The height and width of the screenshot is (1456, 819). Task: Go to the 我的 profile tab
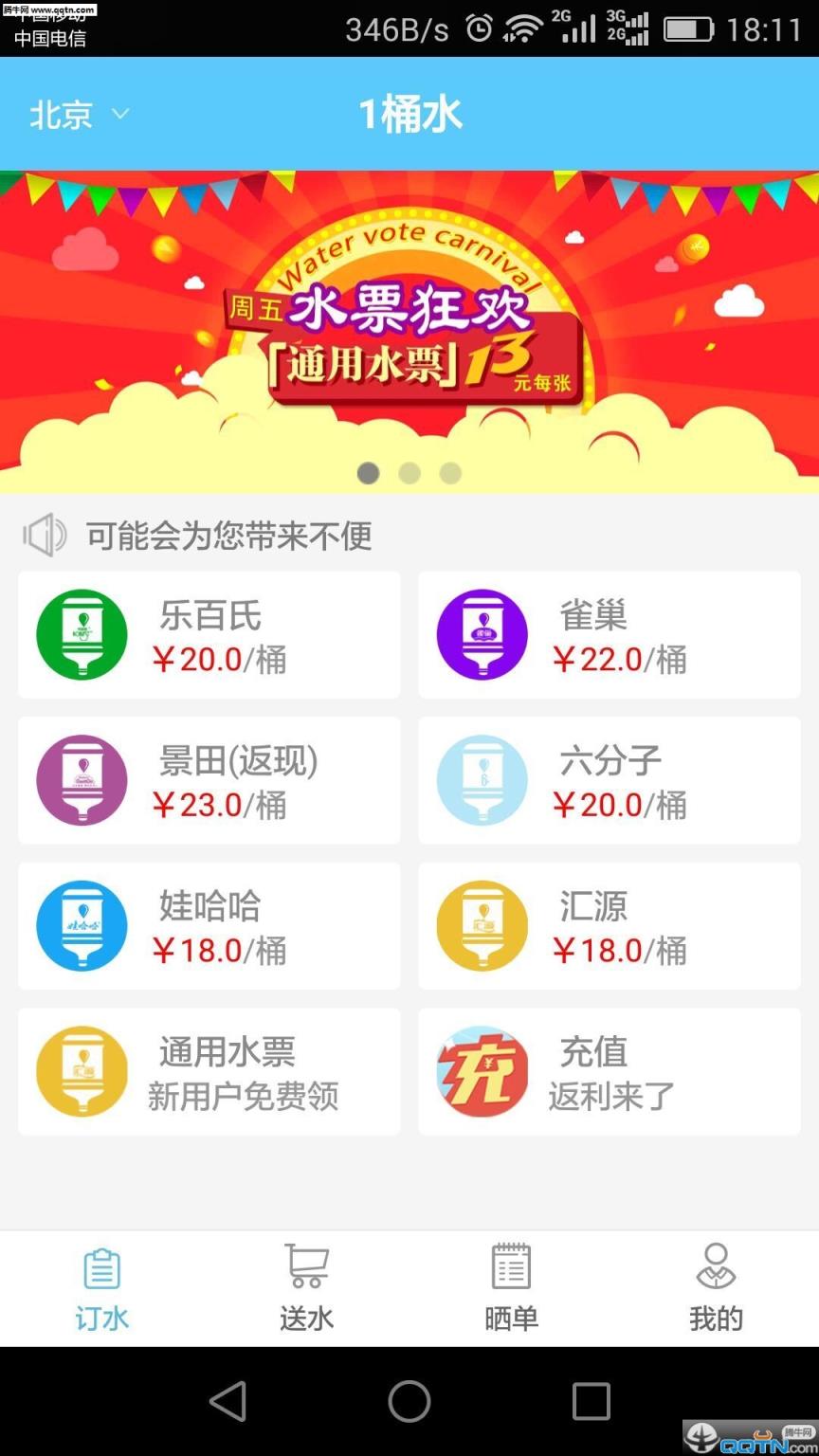716,1284
